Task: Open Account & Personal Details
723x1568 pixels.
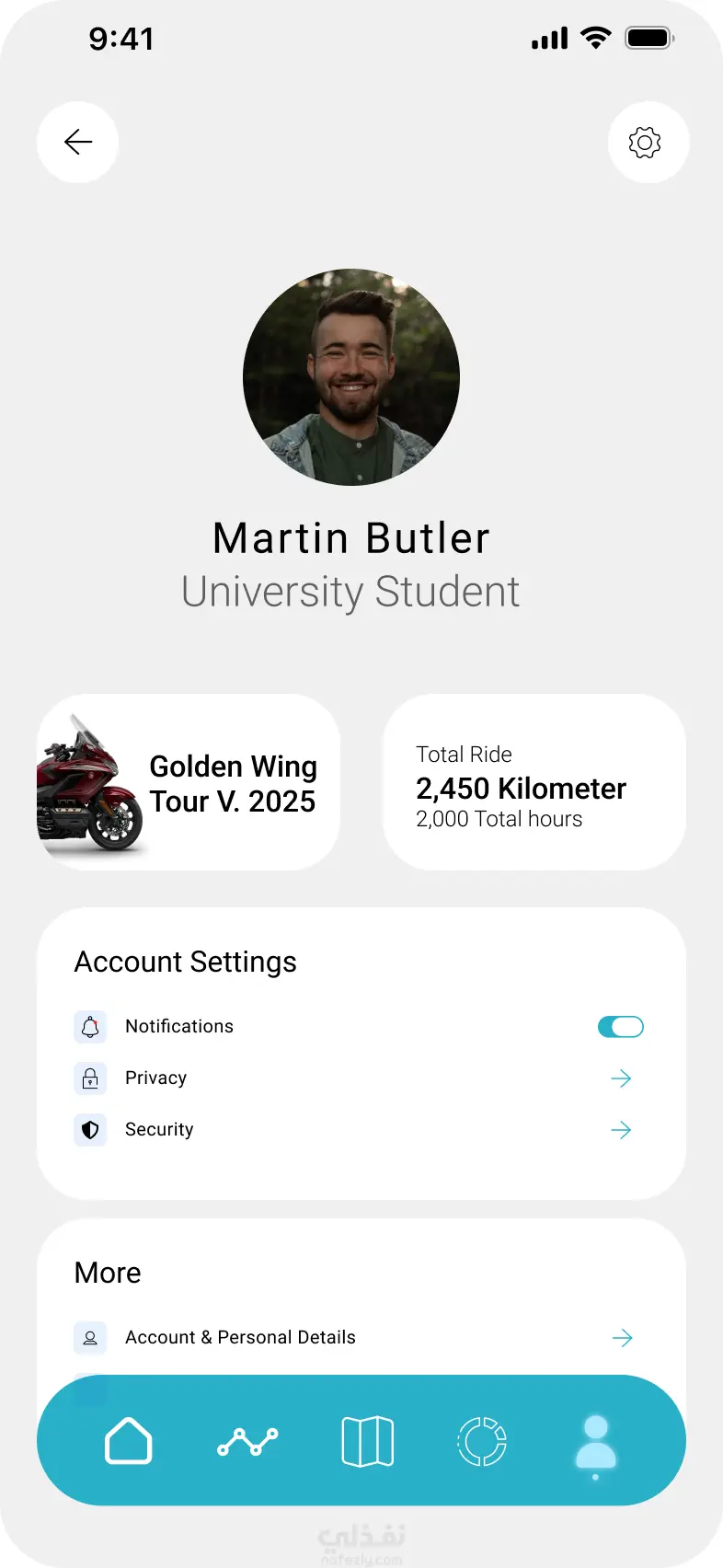Action: tap(622, 1338)
